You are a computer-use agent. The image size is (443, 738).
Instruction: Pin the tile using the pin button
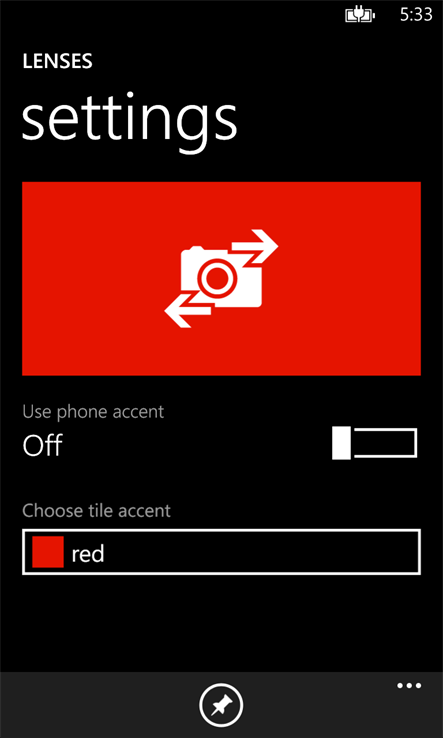click(221, 706)
